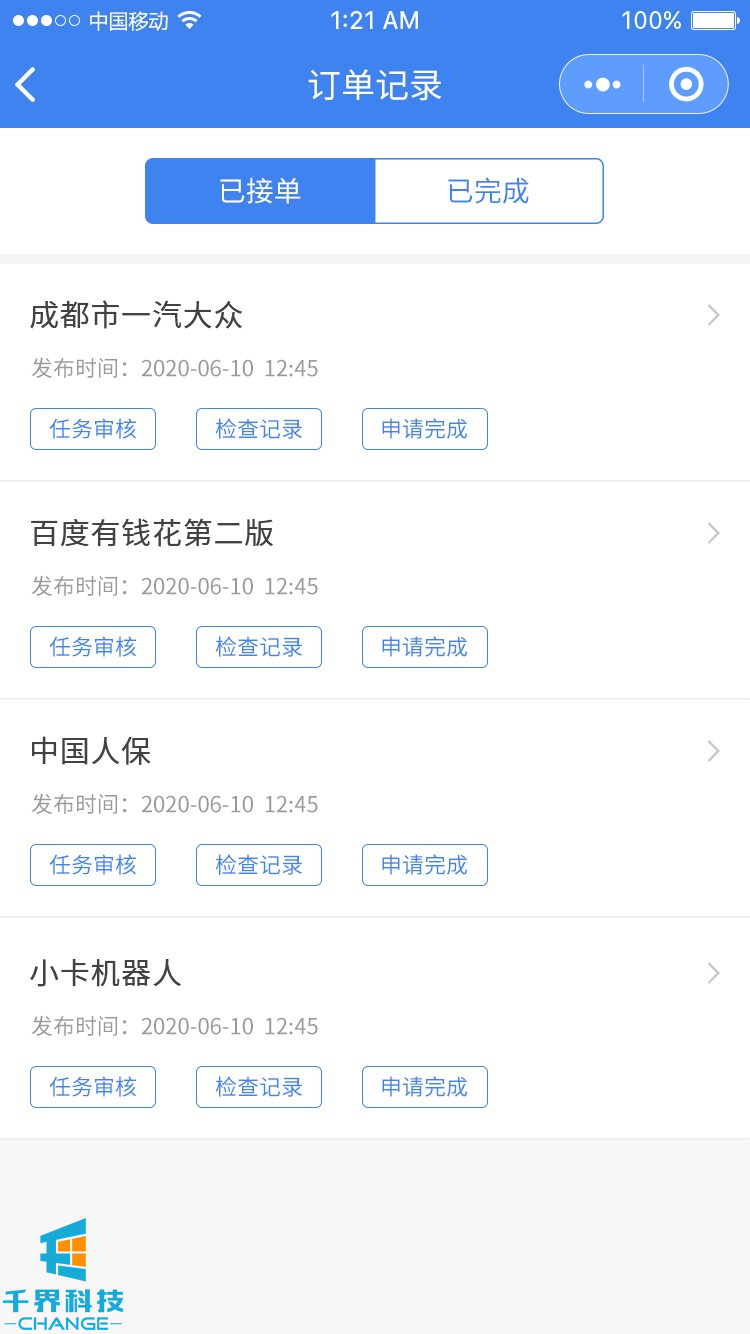Switch to the 已完成 tab
750x1334 pixels.
(x=489, y=191)
